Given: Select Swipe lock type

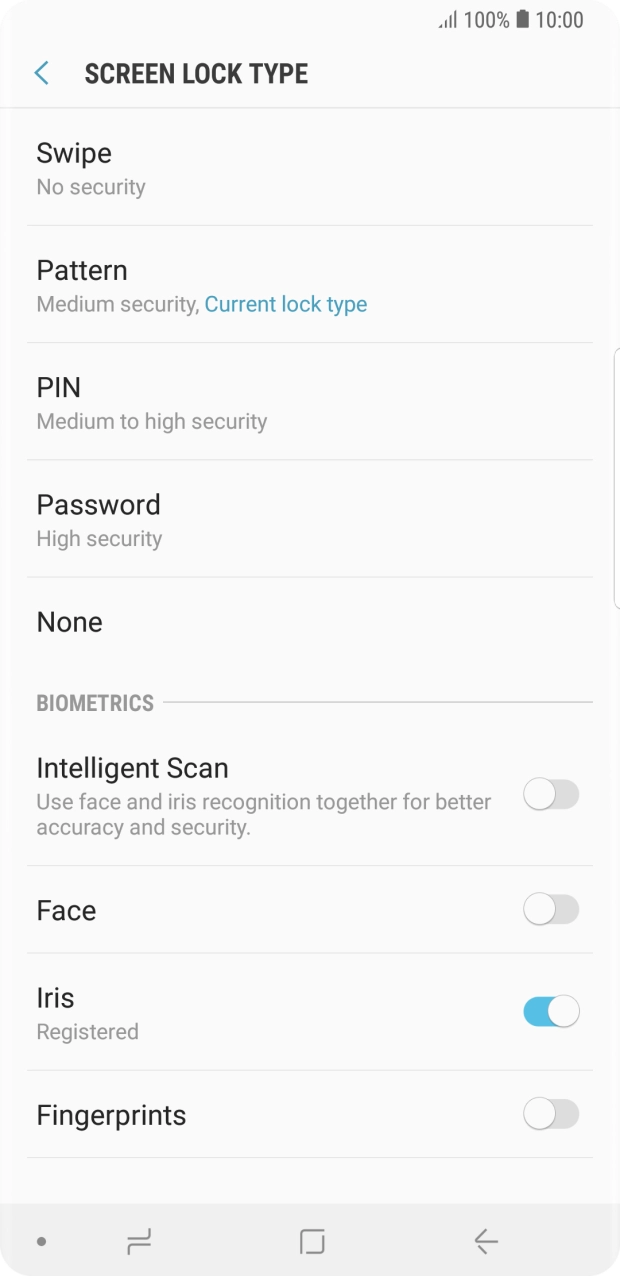Looking at the screenshot, I should point(310,168).
